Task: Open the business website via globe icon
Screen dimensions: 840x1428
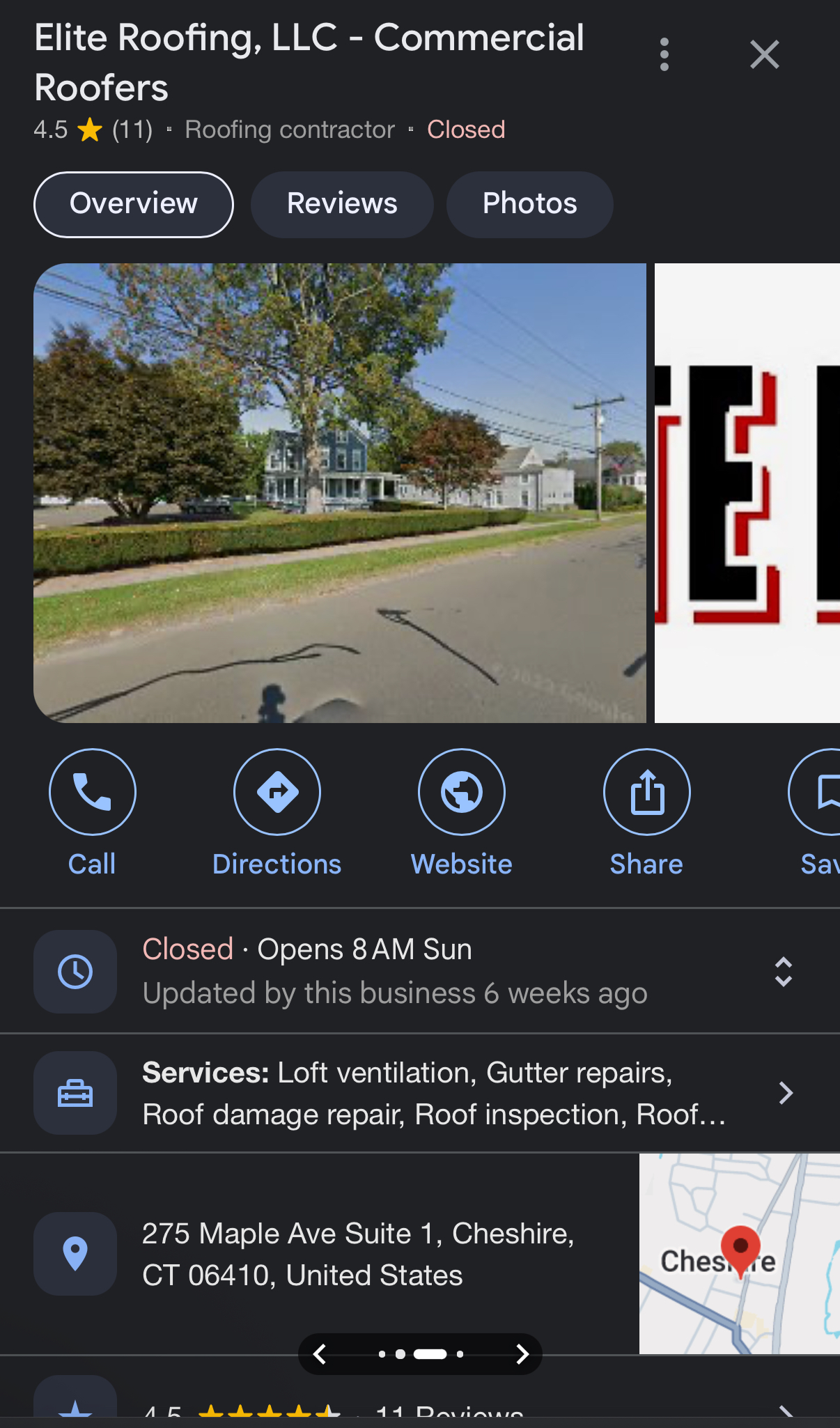Action: click(x=461, y=792)
